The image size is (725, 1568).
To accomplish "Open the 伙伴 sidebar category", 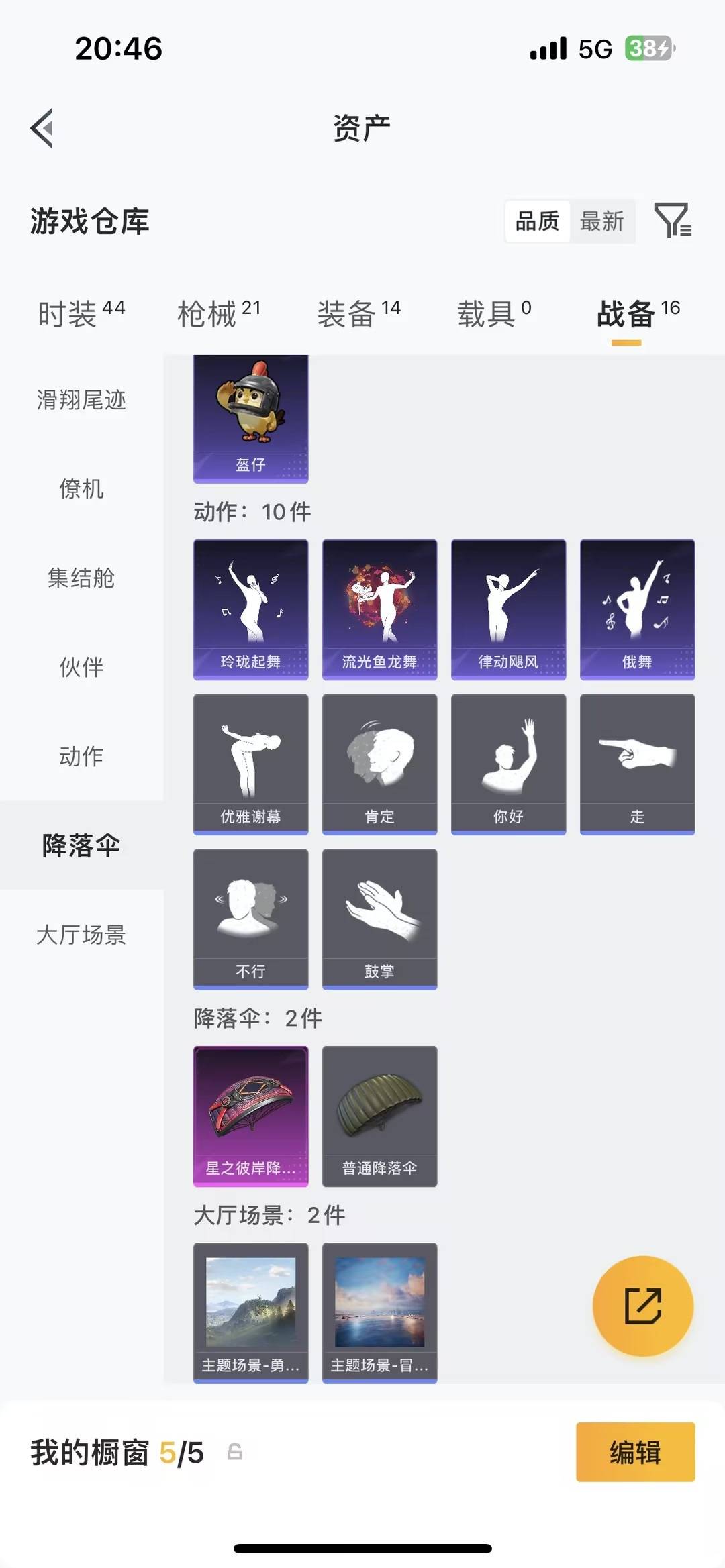I will click(x=81, y=668).
